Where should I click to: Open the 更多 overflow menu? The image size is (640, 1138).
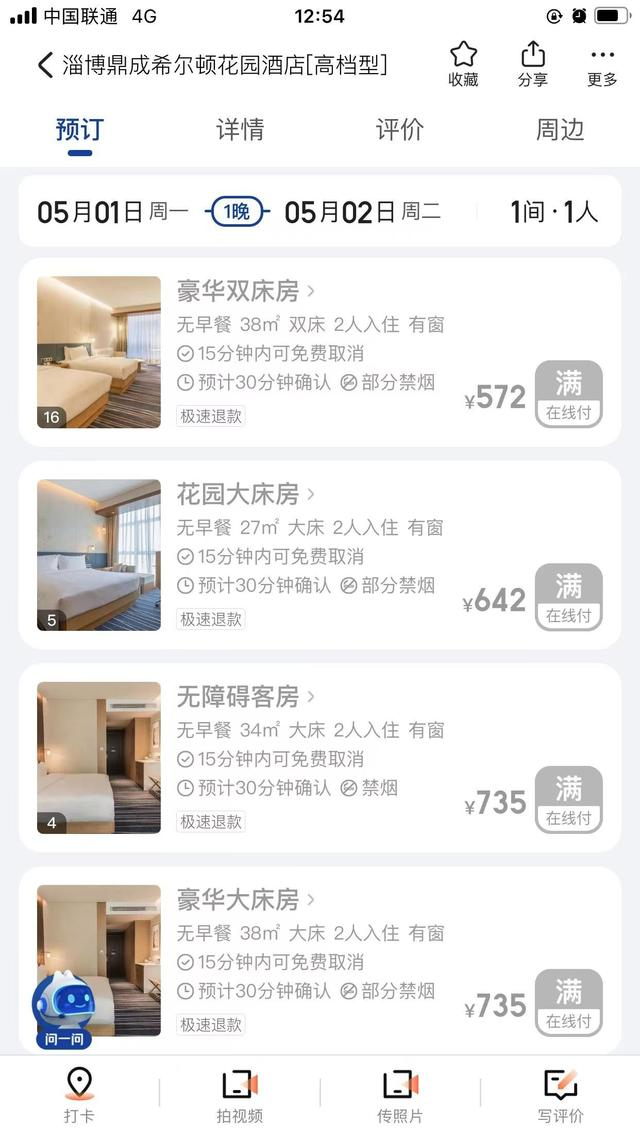pos(602,64)
